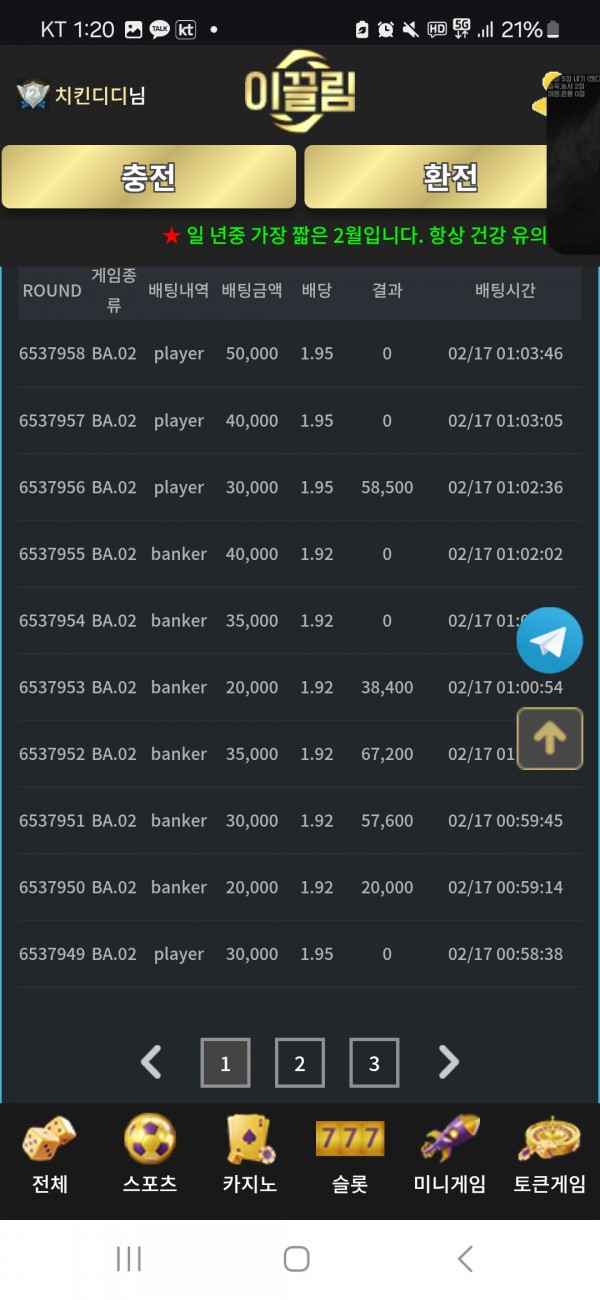This screenshot has height=1300, width=600.
Task: Switch to the 전체 tab
Action: tap(50, 1155)
